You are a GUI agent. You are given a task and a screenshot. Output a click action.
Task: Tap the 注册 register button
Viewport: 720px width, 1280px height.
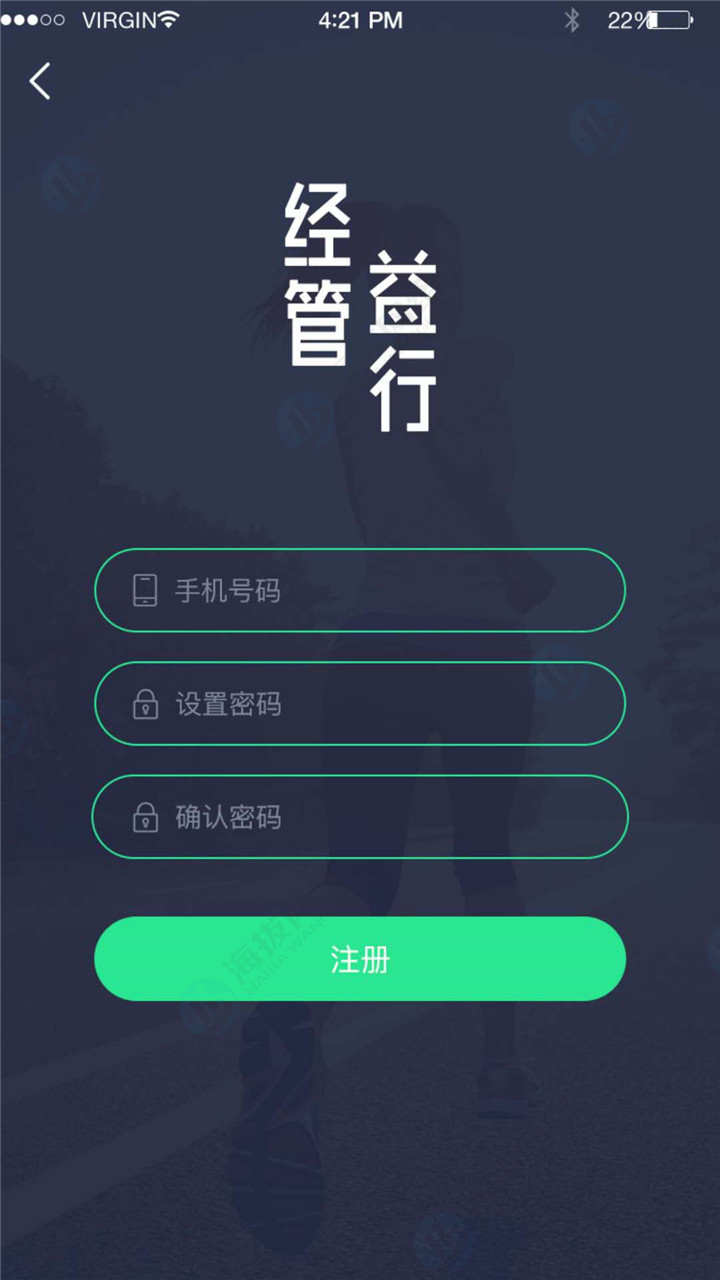click(x=360, y=958)
